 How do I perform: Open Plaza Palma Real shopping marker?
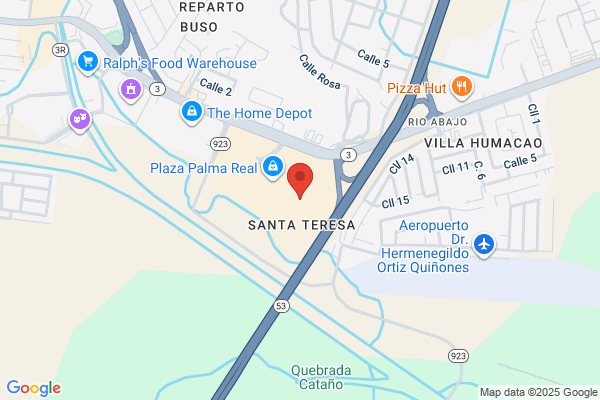click(273, 167)
